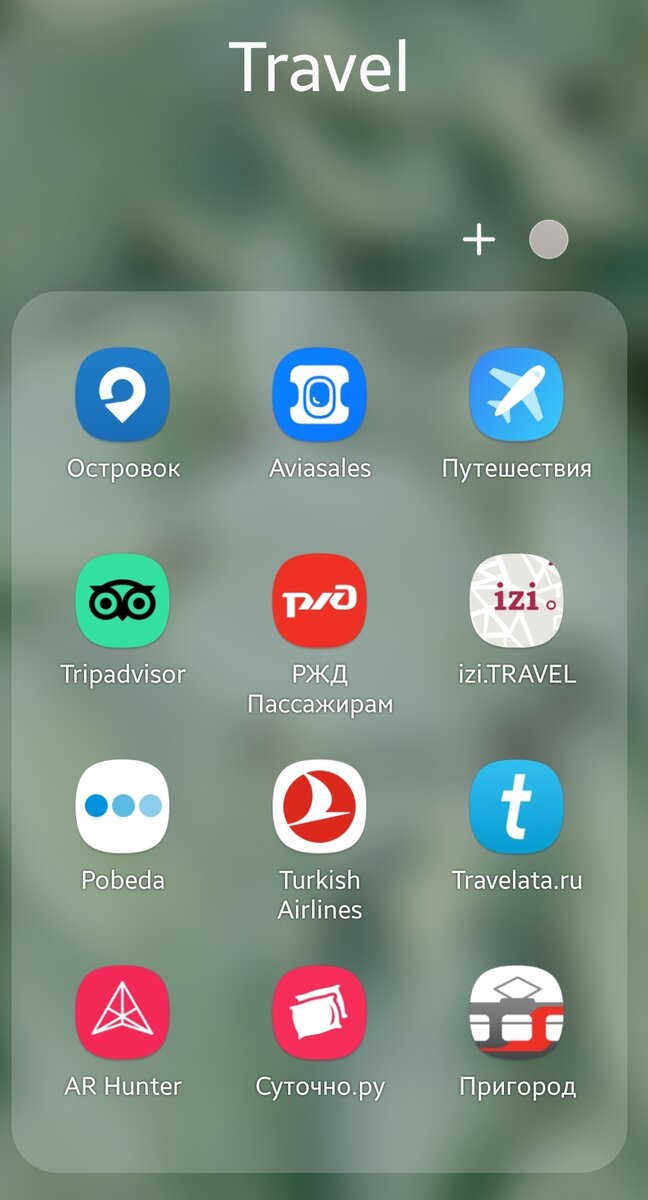Launch AR Hunter
The height and width of the screenshot is (1200, 648).
pyautogui.click(x=123, y=1013)
